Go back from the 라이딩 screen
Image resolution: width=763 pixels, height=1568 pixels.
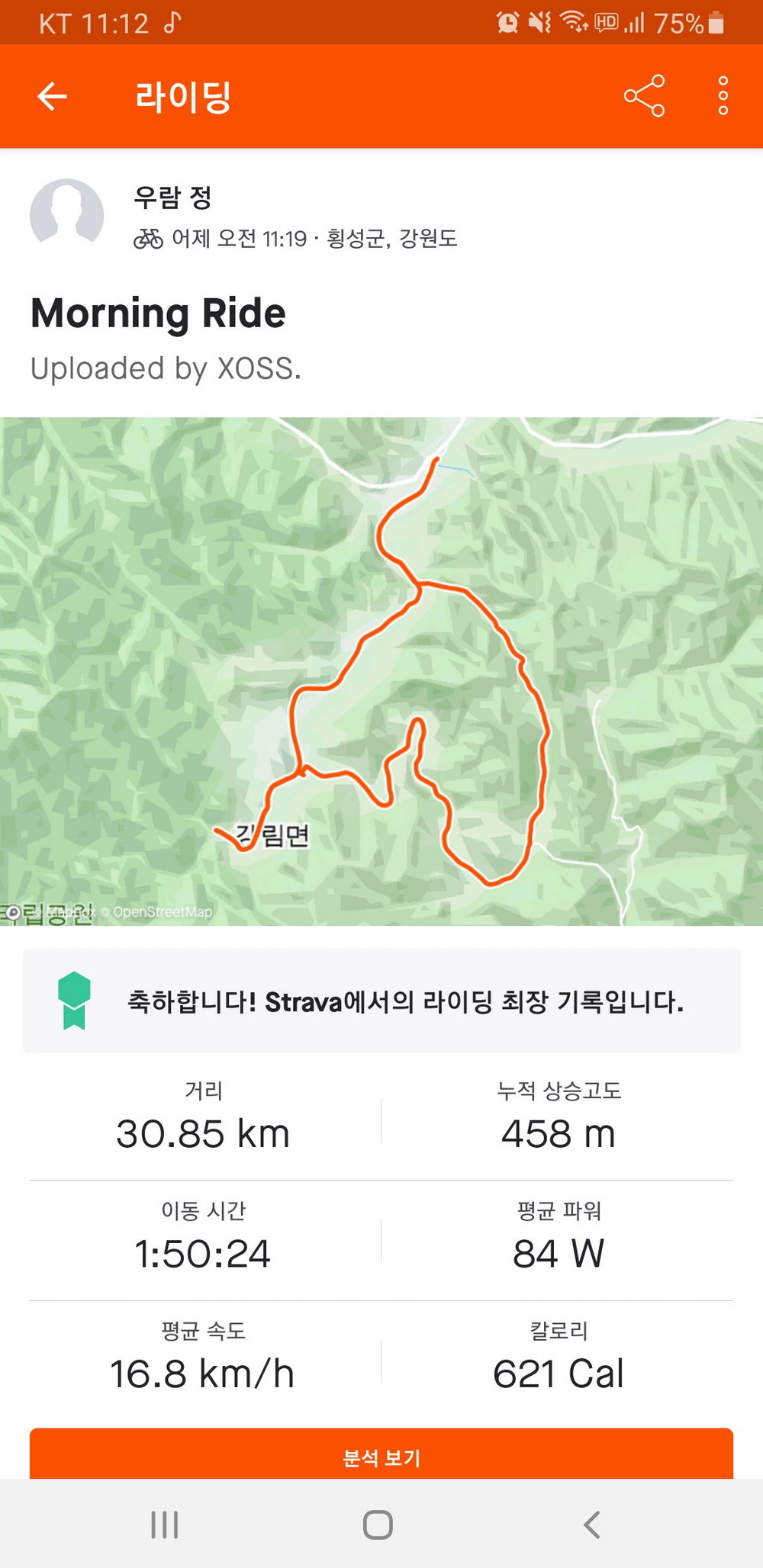pyautogui.click(x=52, y=96)
